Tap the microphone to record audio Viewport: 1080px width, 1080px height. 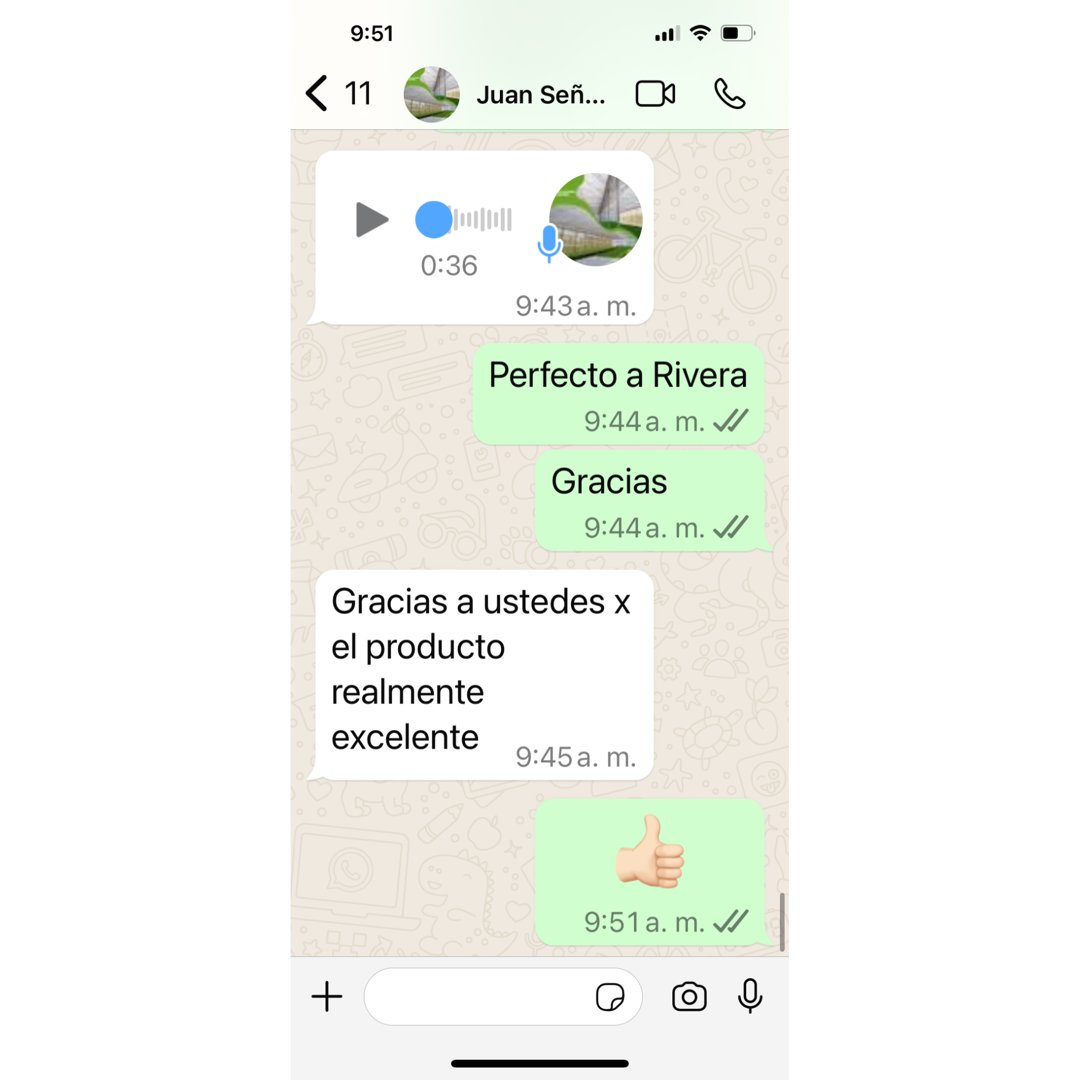click(x=750, y=996)
